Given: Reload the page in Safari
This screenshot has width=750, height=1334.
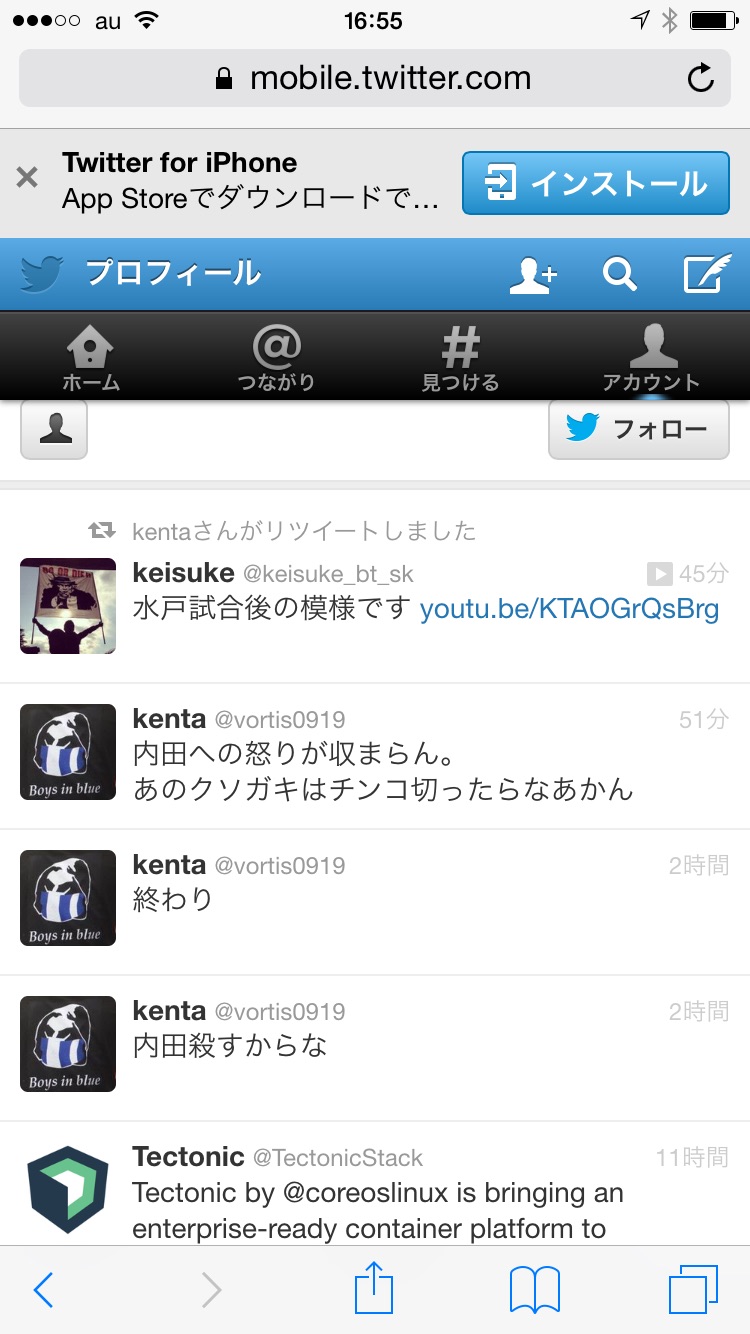Looking at the screenshot, I should (x=701, y=78).
